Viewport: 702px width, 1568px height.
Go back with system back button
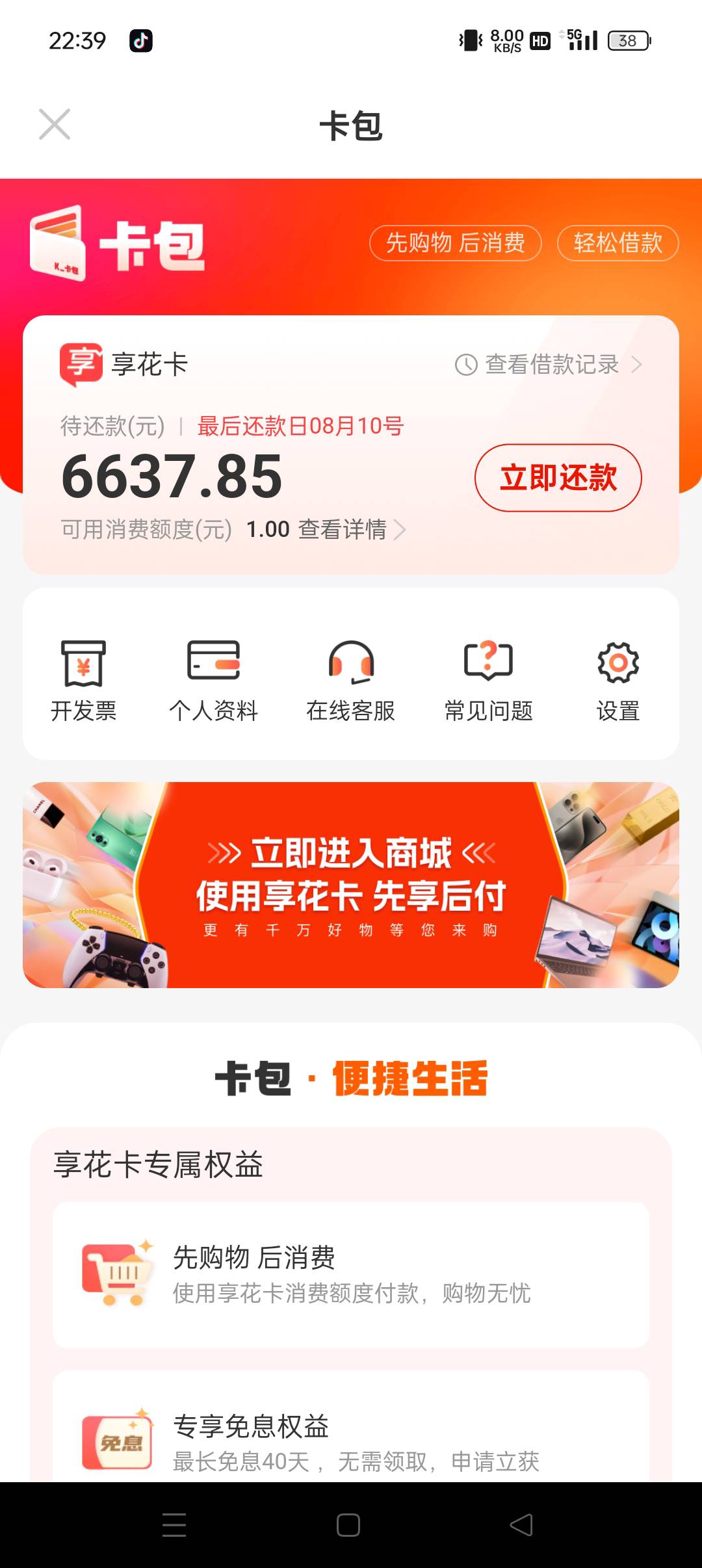click(521, 1525)
